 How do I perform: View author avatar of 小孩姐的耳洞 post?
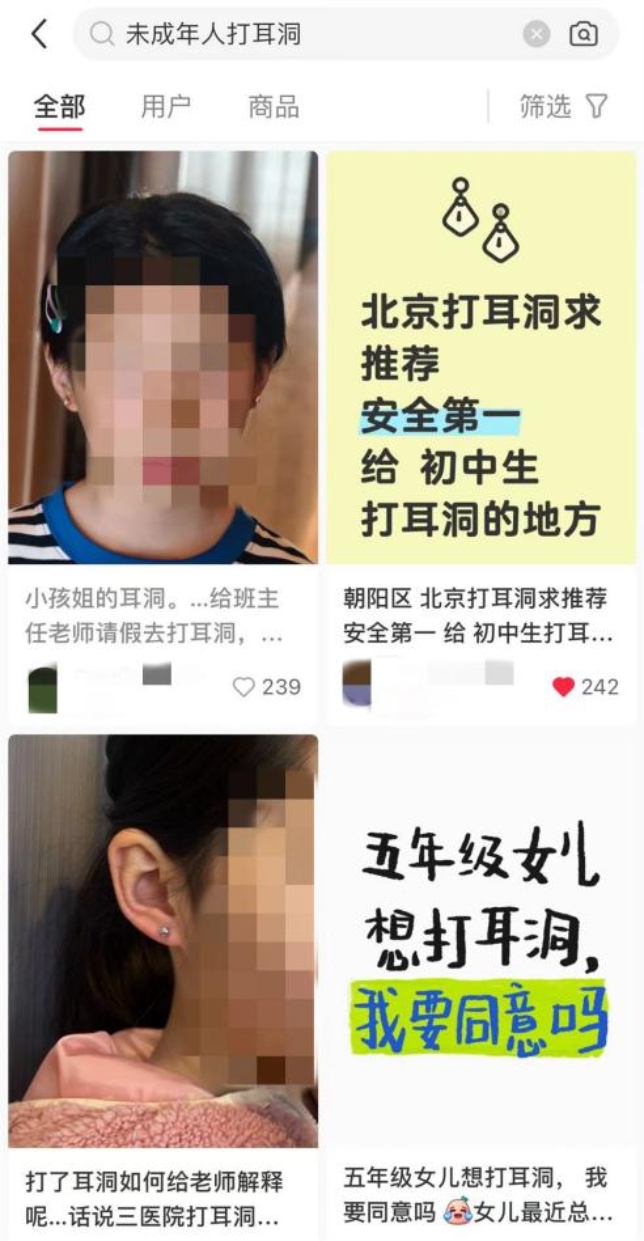(42, 687)
